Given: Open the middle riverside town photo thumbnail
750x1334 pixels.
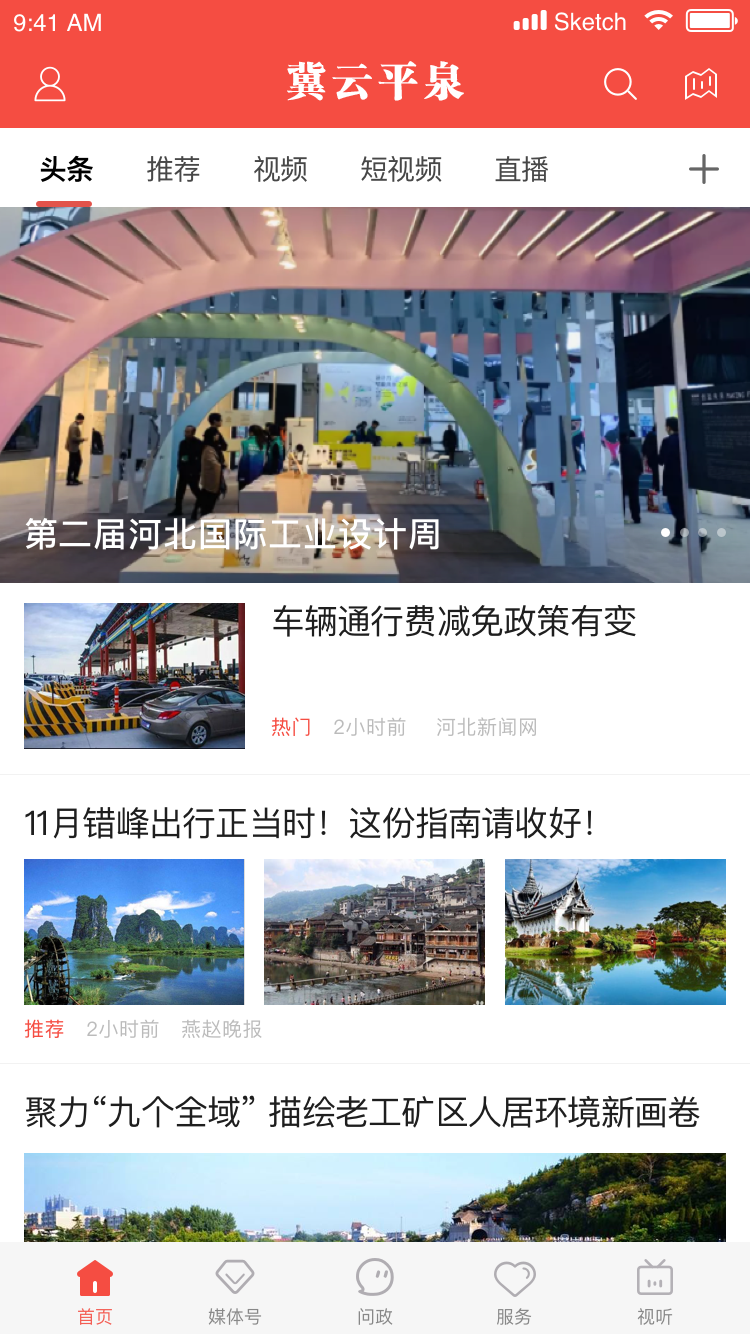Looking at the screenshot, I should click(374, 931).
